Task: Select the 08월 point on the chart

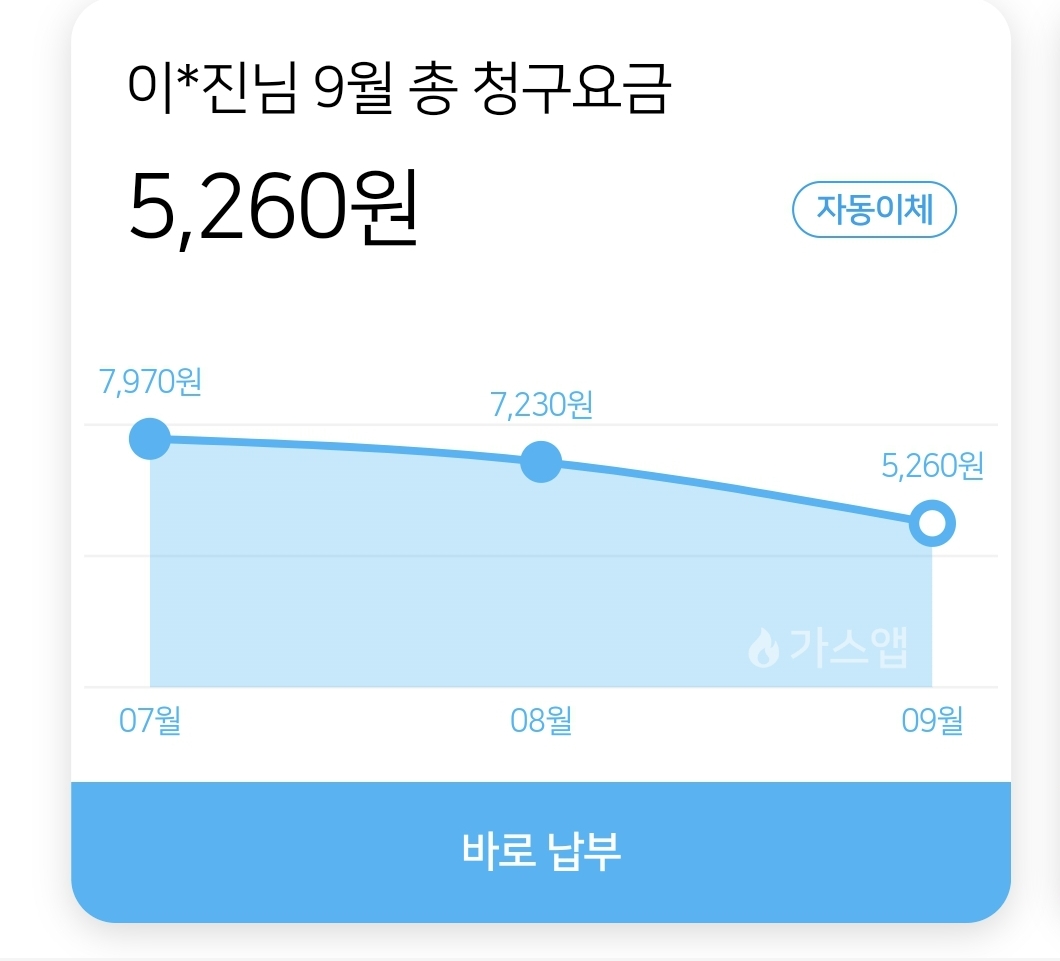Action: (x=541, y=462)
